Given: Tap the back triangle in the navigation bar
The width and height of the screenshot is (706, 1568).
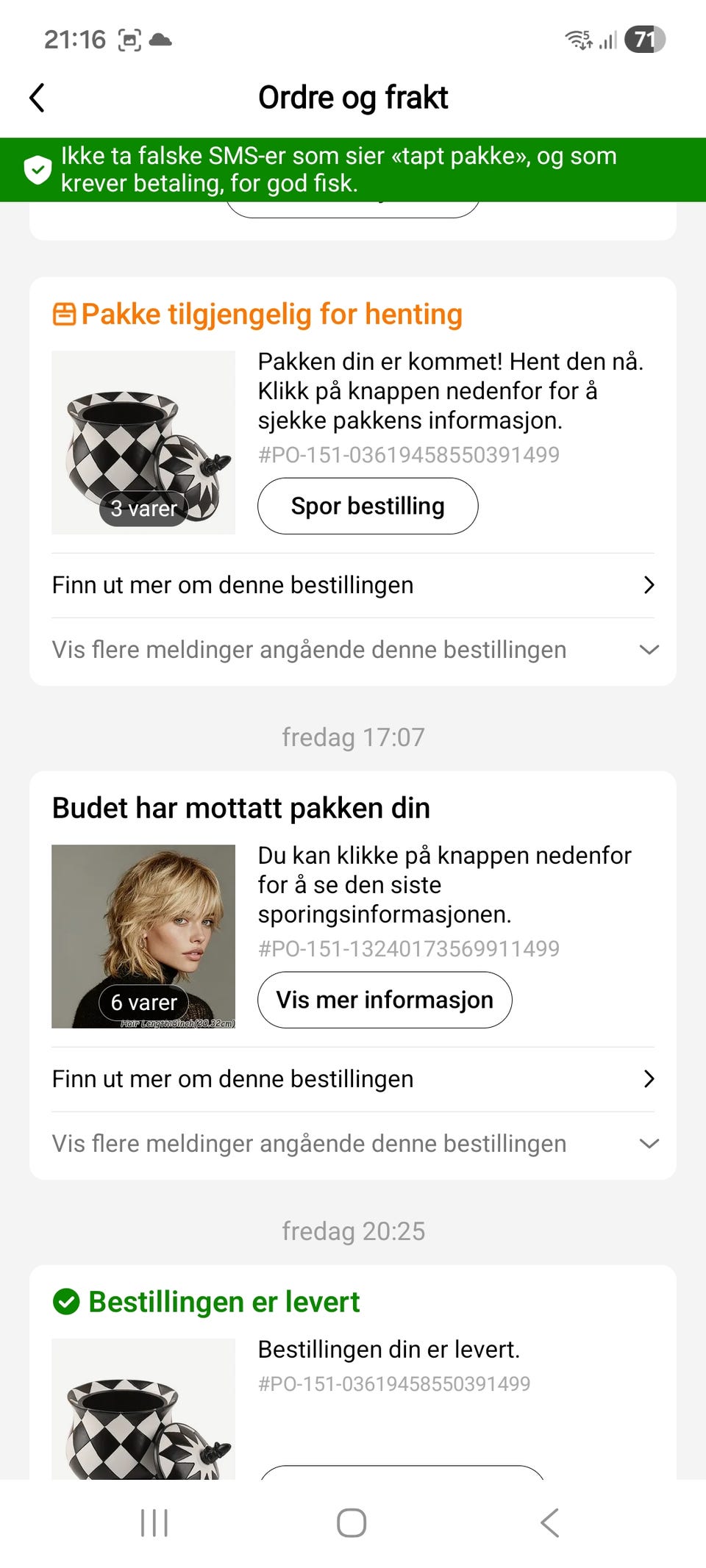Looking at the screenshot, I should click(549, 1523).
